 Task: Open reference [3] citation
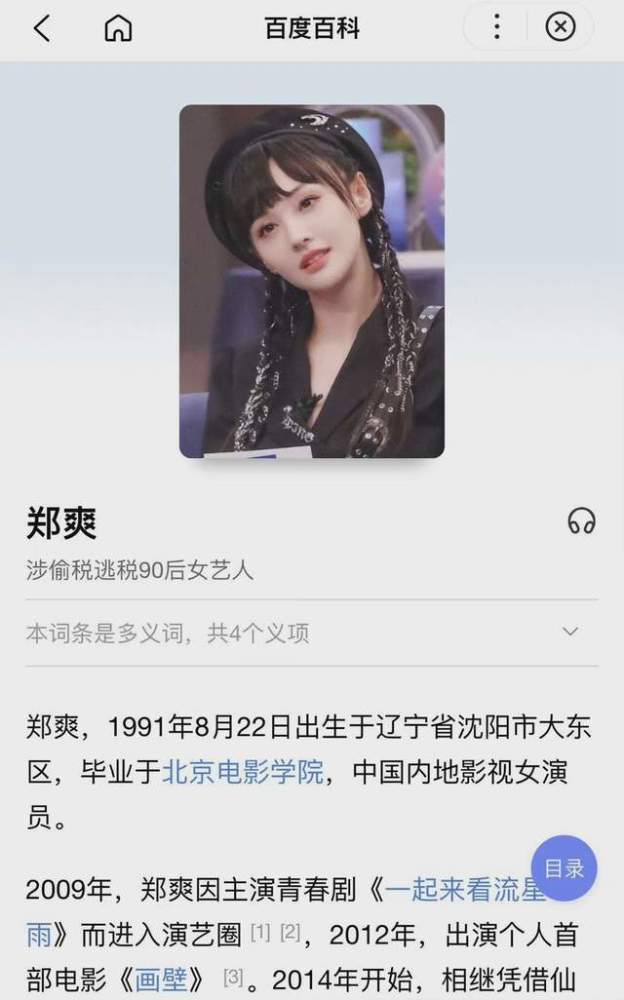(234, 976)
